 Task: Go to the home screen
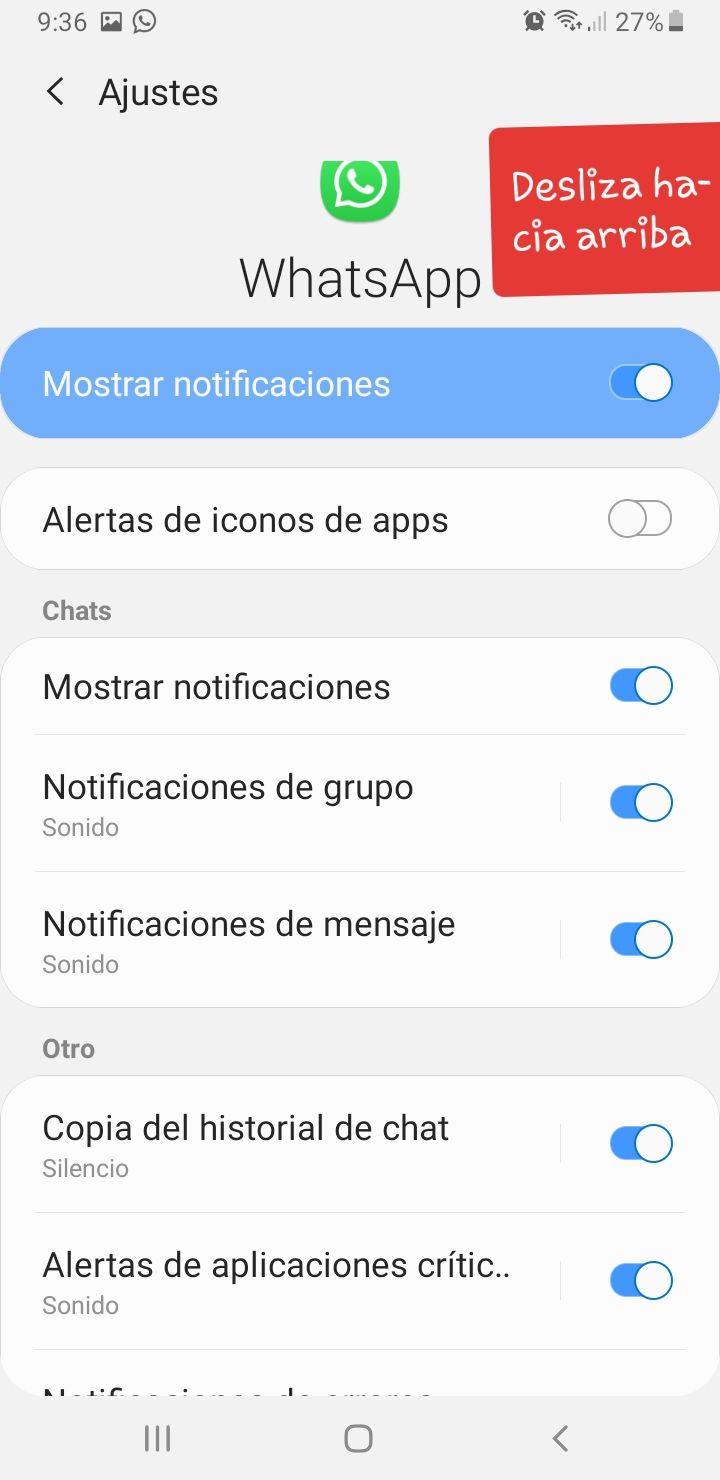358,1438
